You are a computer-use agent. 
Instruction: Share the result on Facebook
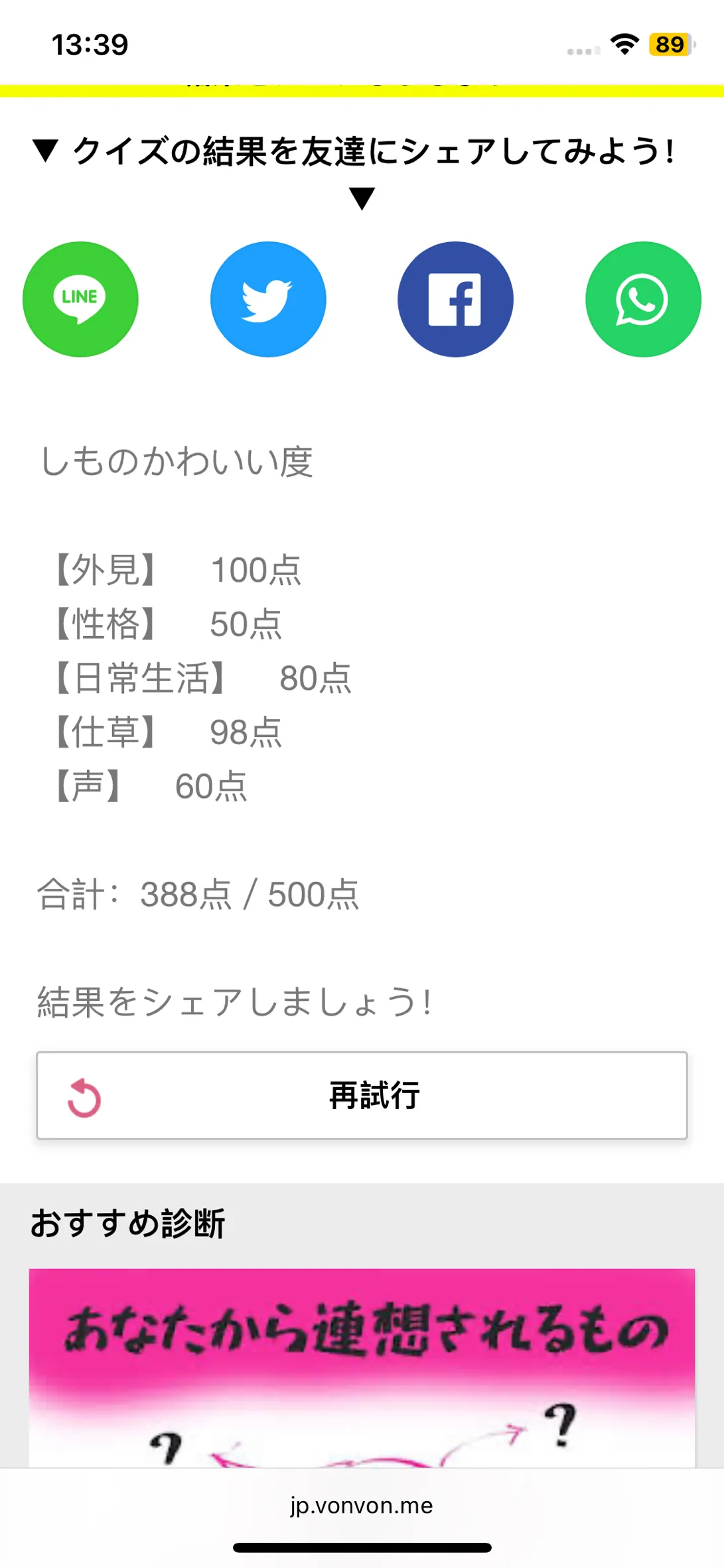coord(455,299)
